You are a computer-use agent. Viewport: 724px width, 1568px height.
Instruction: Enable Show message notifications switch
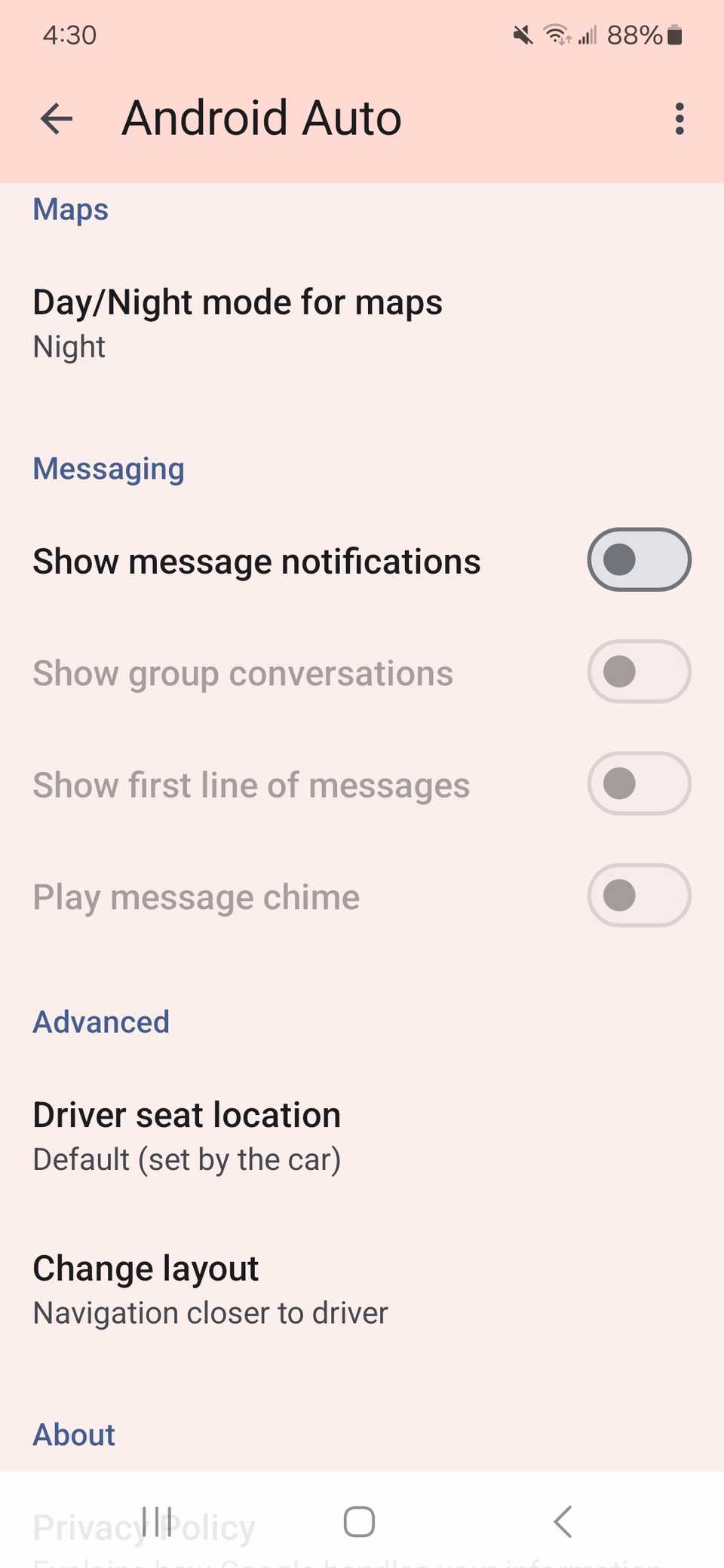click(x=639, y=560)
